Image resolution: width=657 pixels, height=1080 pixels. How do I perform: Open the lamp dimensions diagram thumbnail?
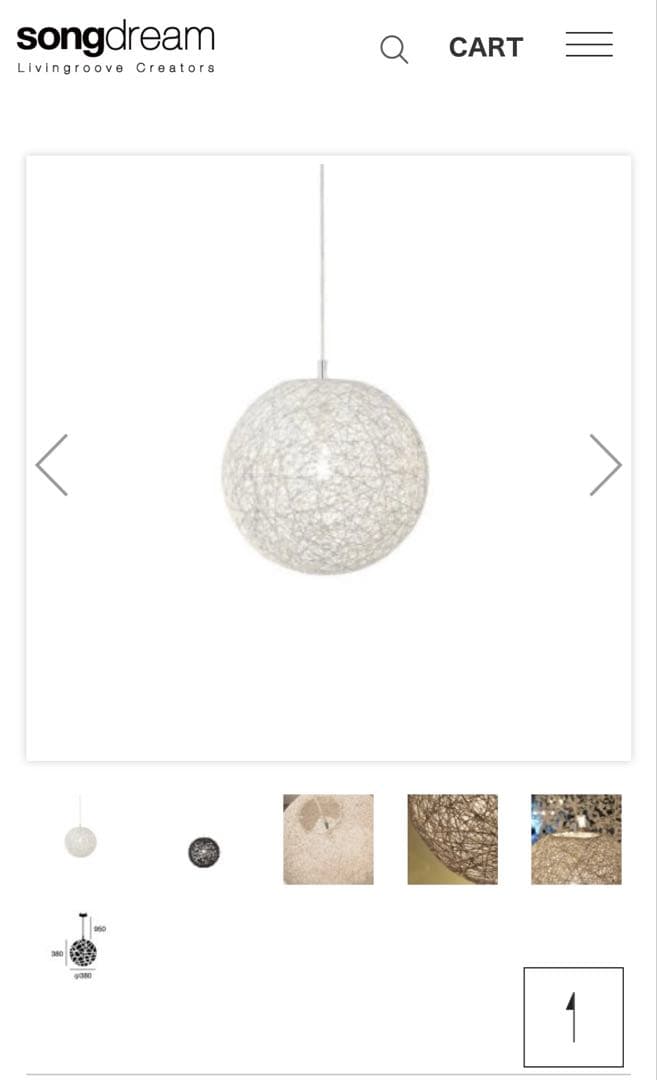(x=80, y=945)
